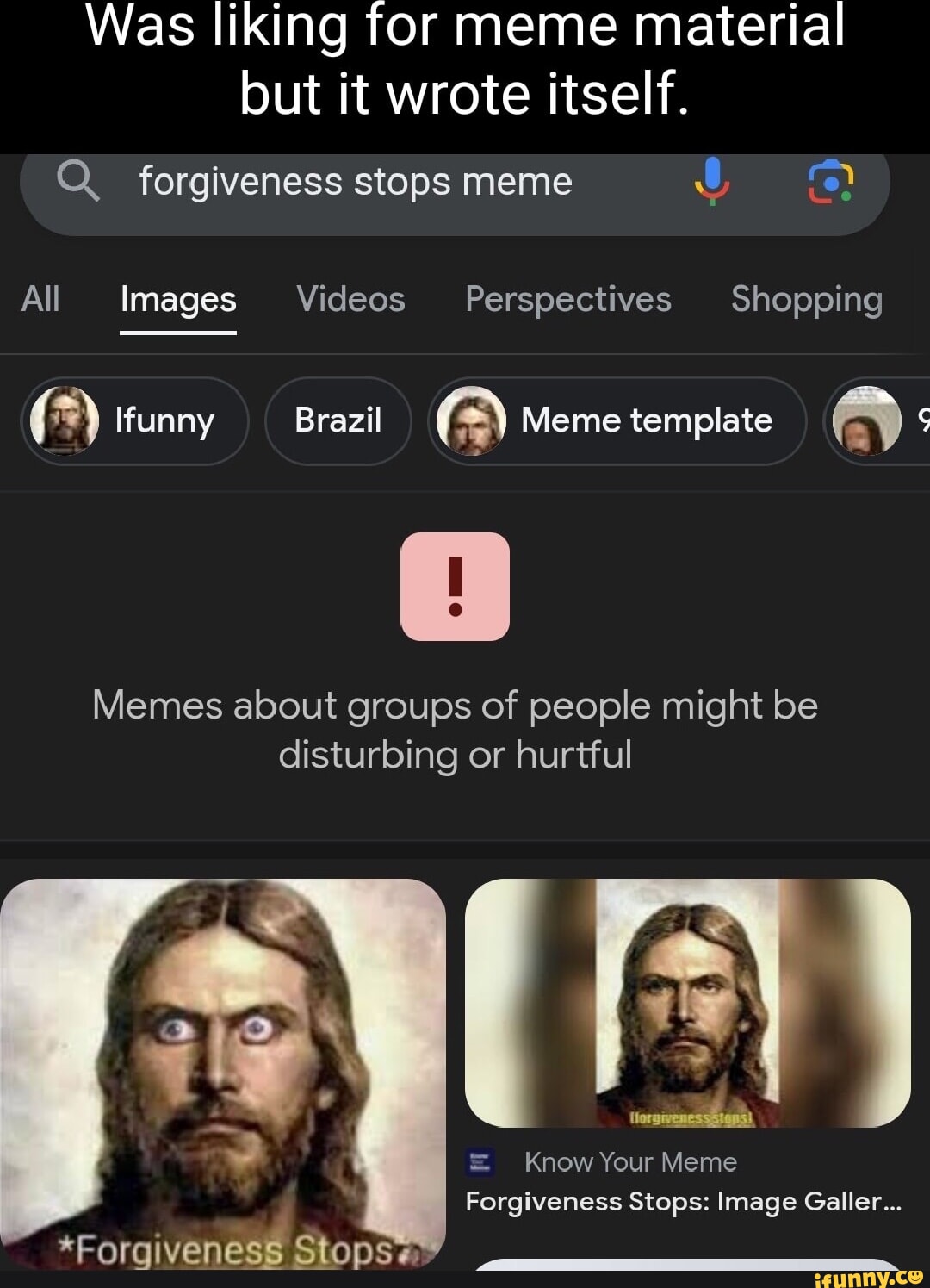Open the search suggestions by tapping the query
Viewport: 930px width, 1288px height.
point(356,182)
